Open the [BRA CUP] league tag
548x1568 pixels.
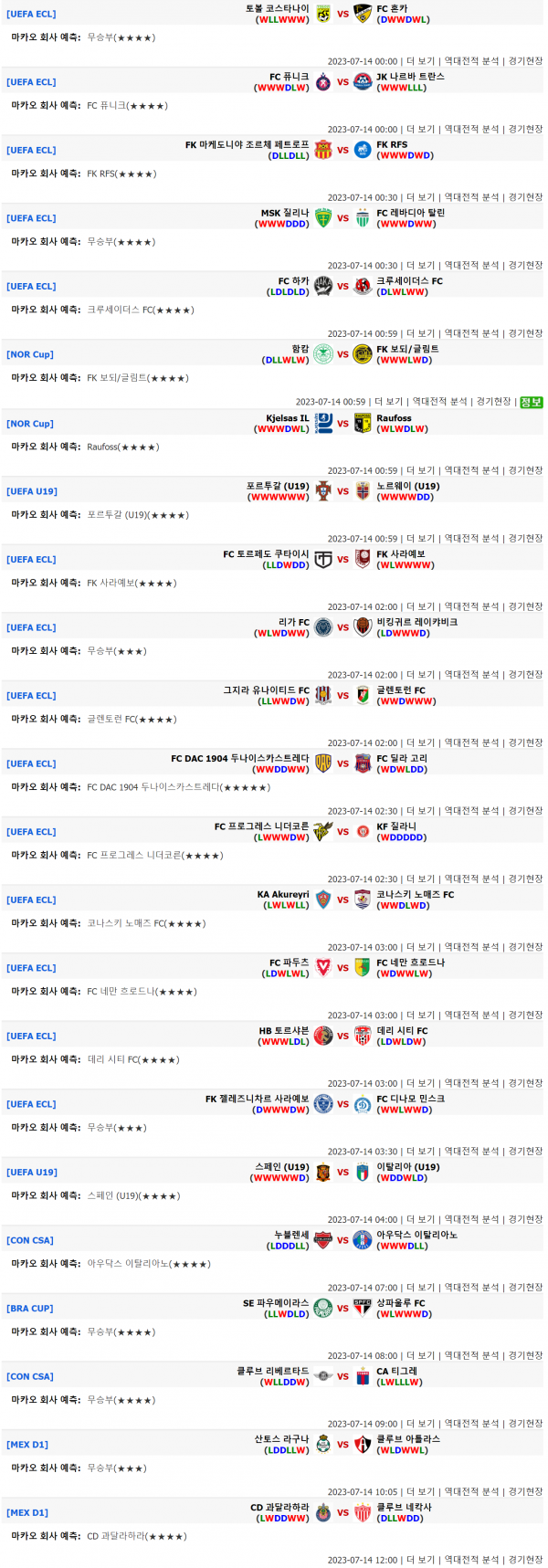click(30, 1309)
